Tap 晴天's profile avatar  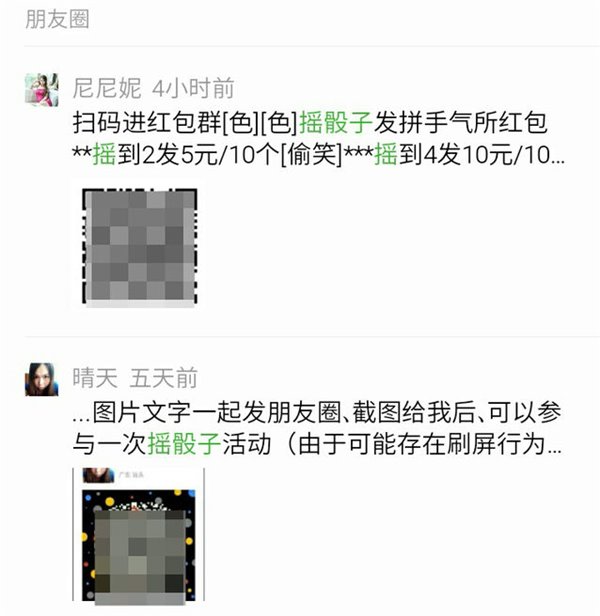tap(42, 379)
